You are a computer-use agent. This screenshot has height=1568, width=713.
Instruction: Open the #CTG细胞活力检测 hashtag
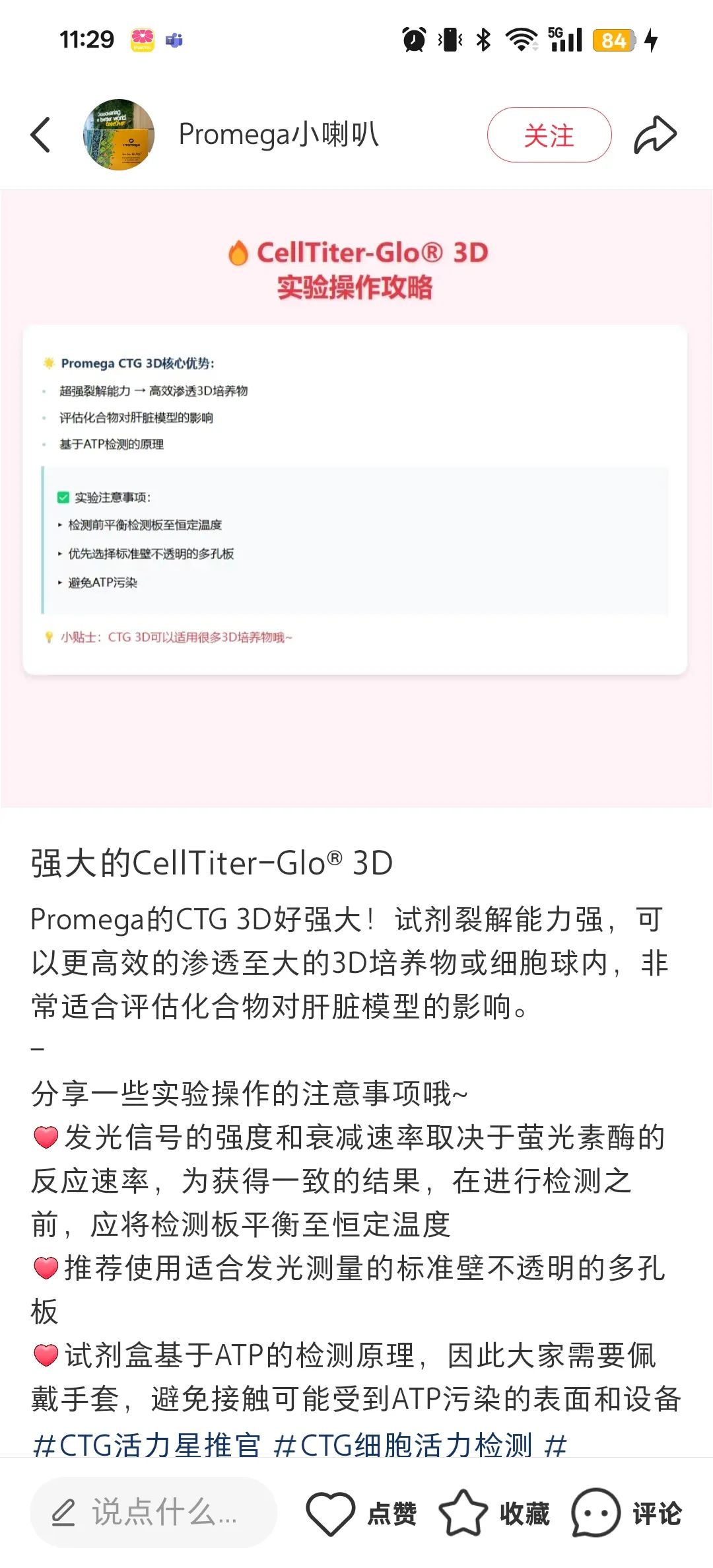pos(403,1444)
